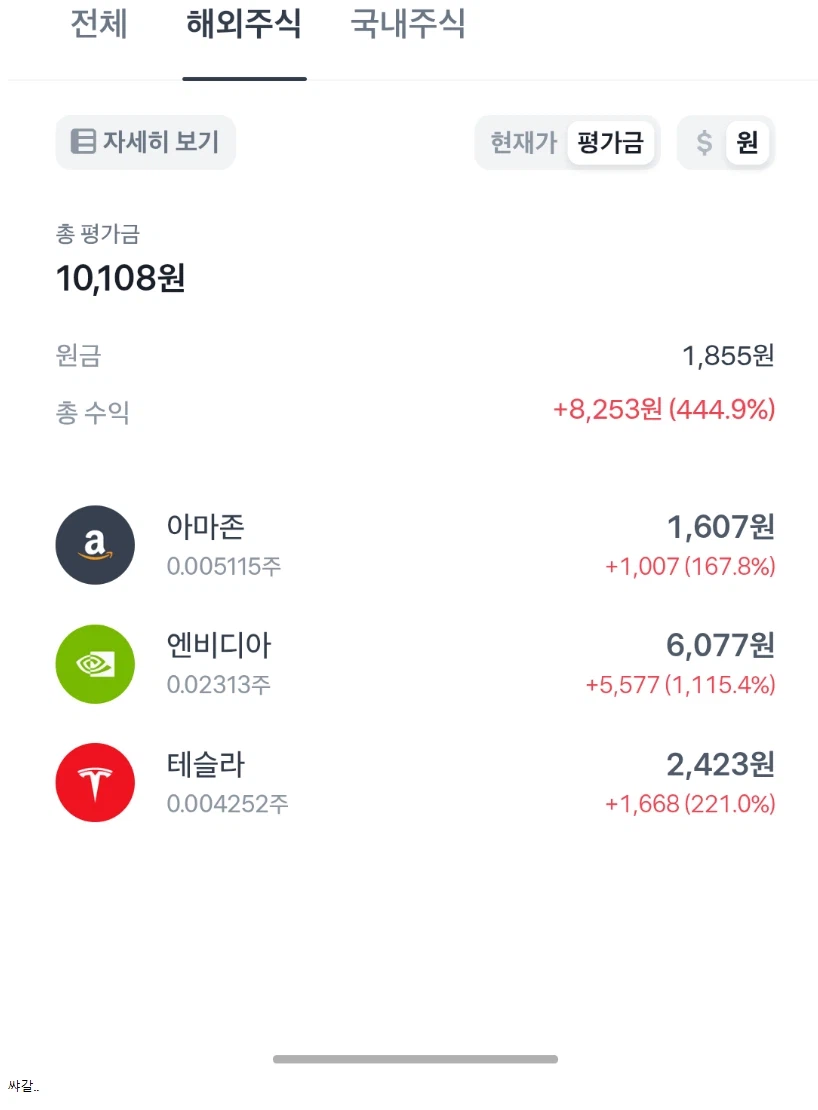Image resolution: width=818 pixels, height=1110 pixels.
Task: Open 자세히 보기 details view
Action: [145, 142]
